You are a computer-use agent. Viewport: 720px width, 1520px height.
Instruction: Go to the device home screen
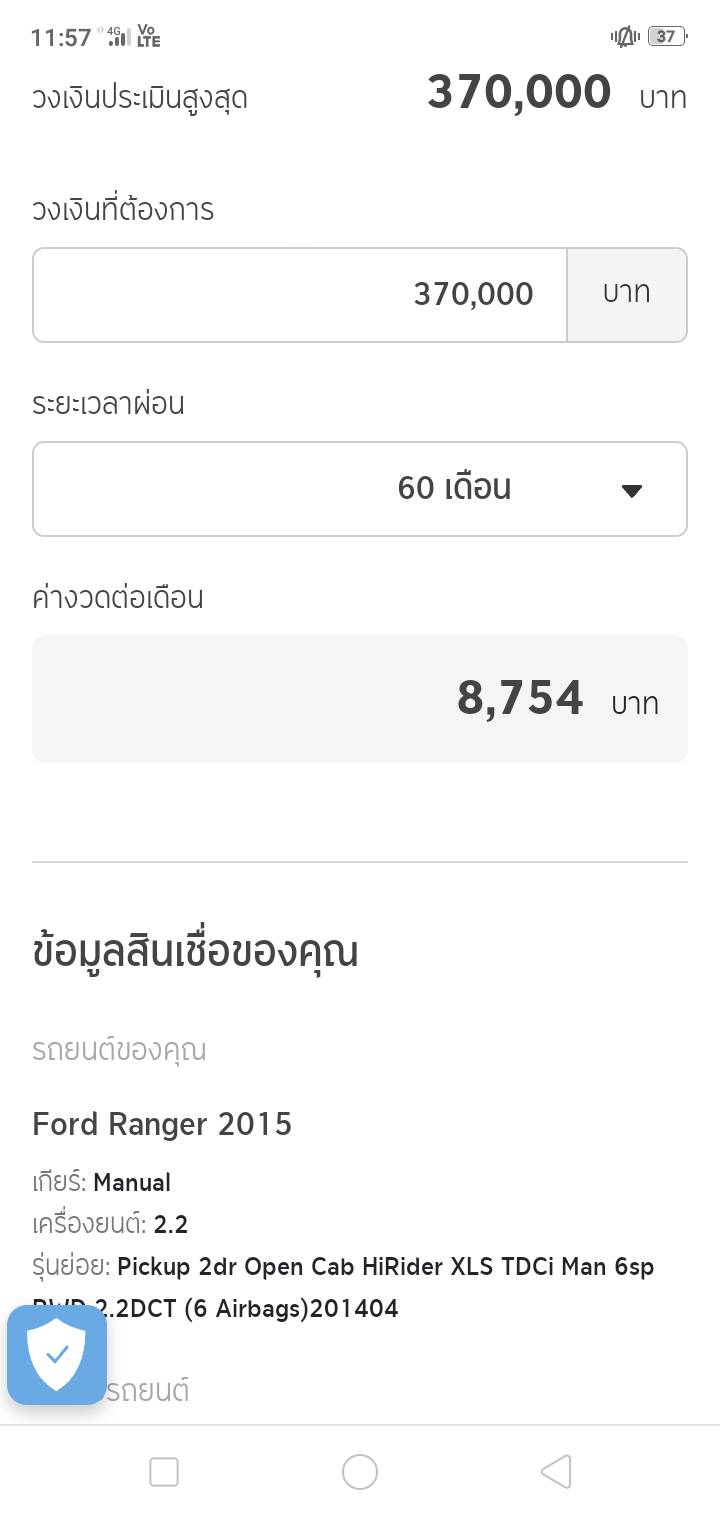pos(360,1472)
